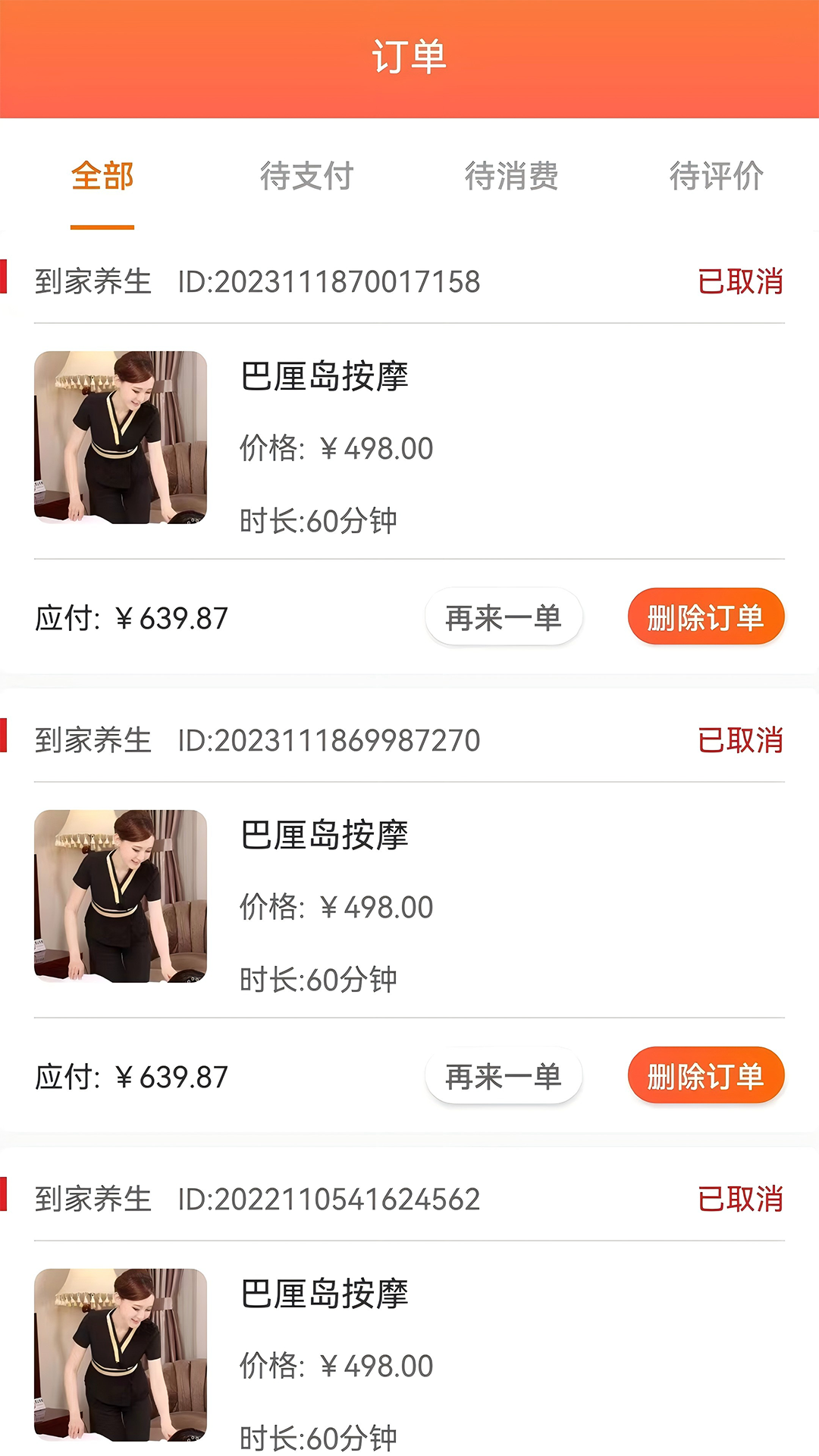The image size is (819, 1456).
Task: View the 待评价 tab
Action: [716, 177]
